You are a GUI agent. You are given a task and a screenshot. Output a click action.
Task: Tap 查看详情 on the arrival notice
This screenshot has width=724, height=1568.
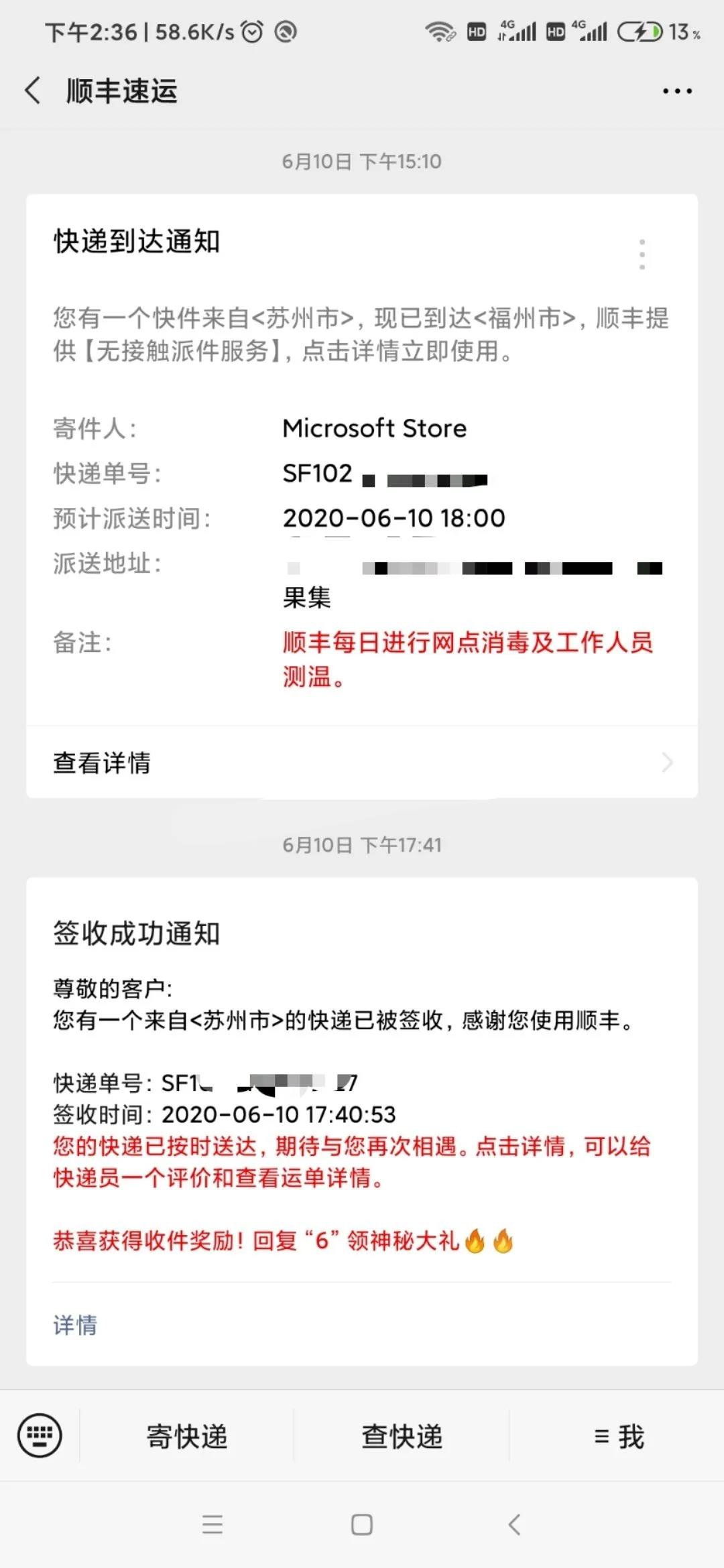tap(362, 763)
